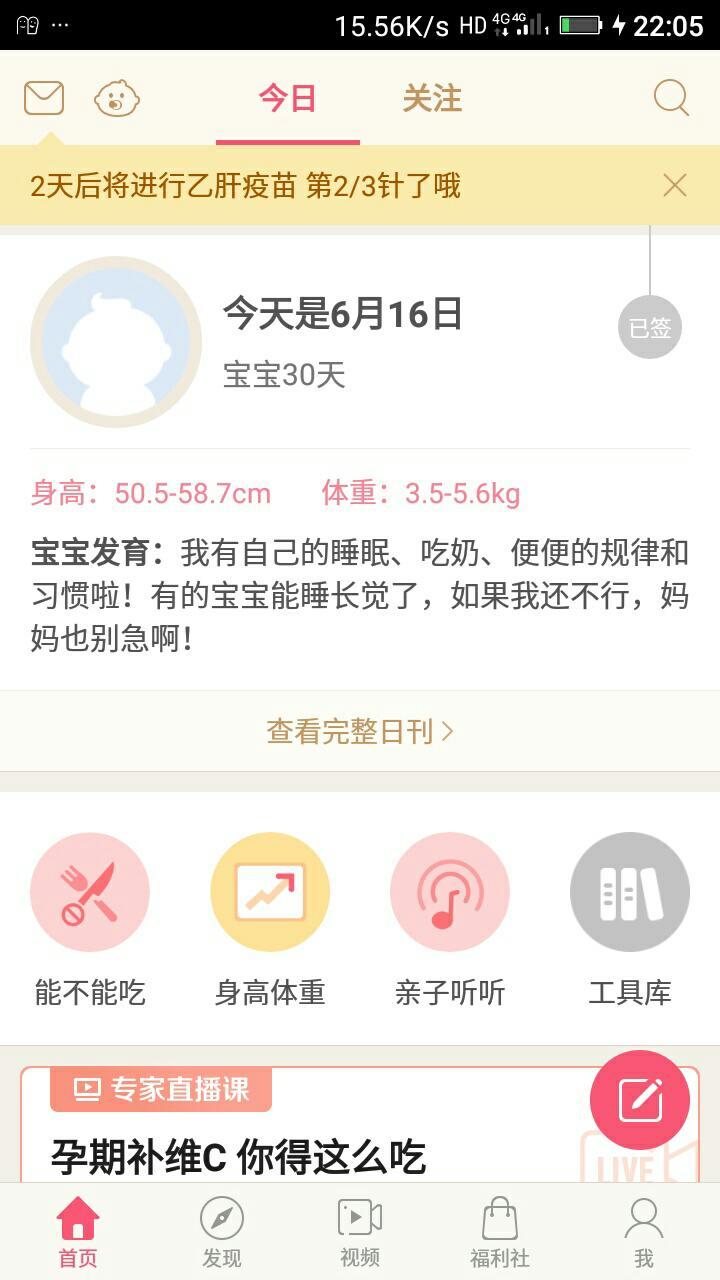Image resolution: width=720 pixels, height=1280 pixels.
Task: Open 福利社 shop tab
Action: tap(500, 1232)
